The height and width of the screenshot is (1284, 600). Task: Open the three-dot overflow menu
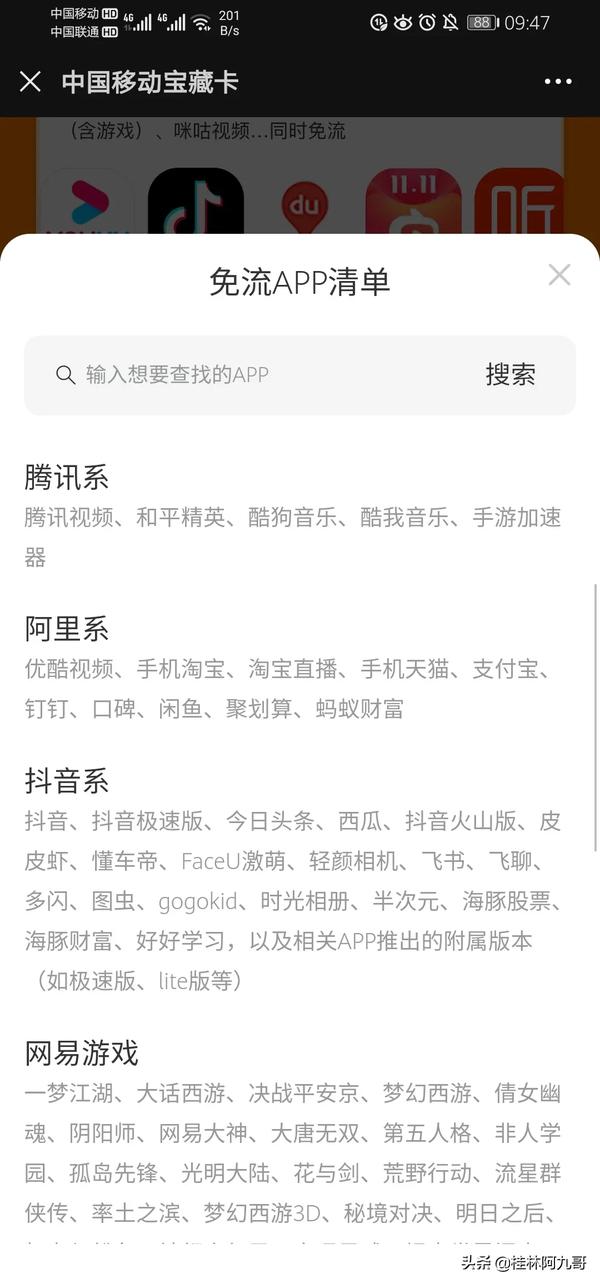tap(559, 82)
